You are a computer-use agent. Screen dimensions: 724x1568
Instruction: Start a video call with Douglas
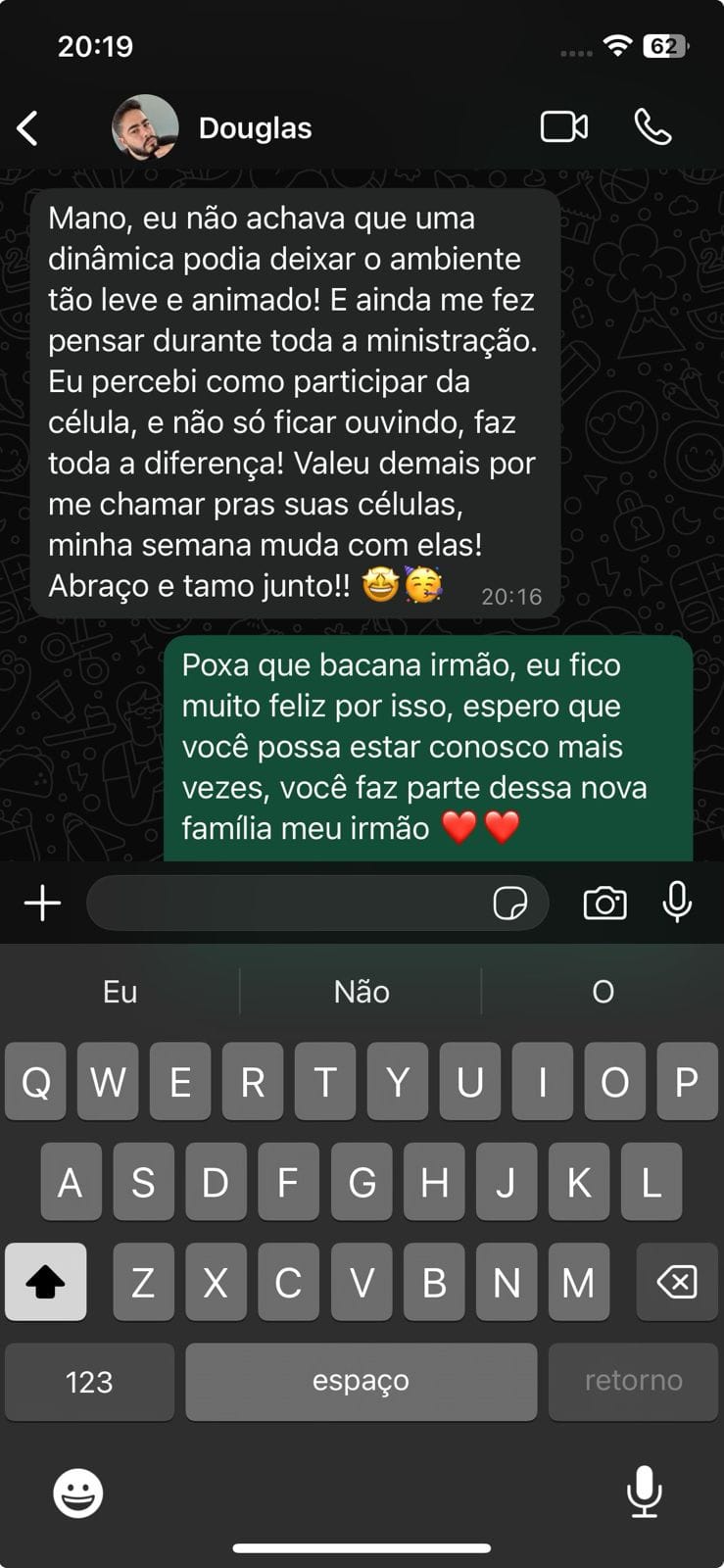[x=563, y=126]
